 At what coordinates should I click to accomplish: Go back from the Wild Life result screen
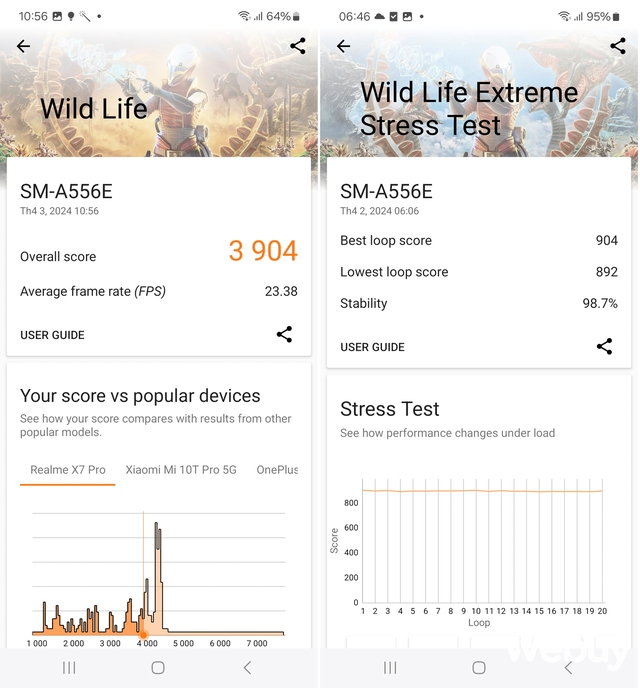[x=24, y=46]
